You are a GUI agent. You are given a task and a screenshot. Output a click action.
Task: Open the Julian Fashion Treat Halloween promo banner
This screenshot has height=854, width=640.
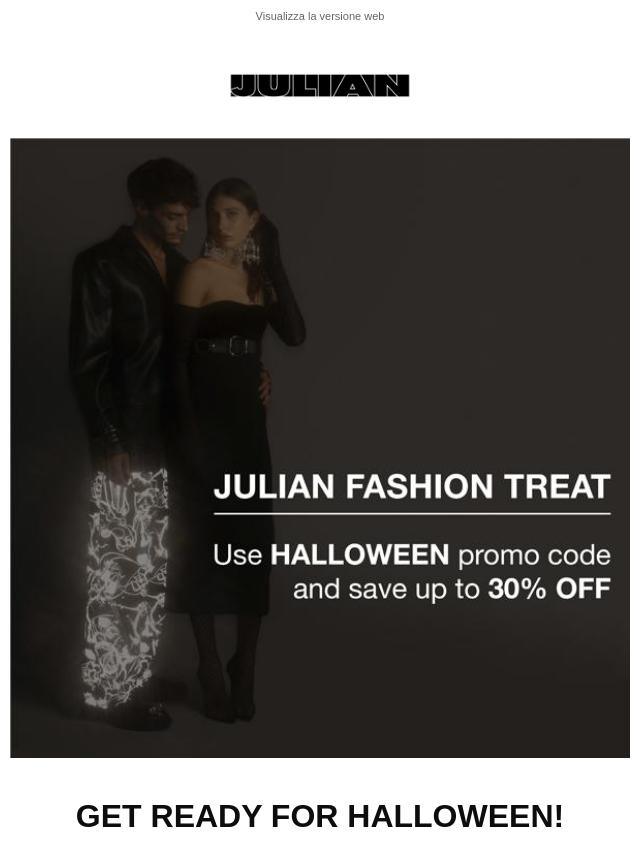320,447
